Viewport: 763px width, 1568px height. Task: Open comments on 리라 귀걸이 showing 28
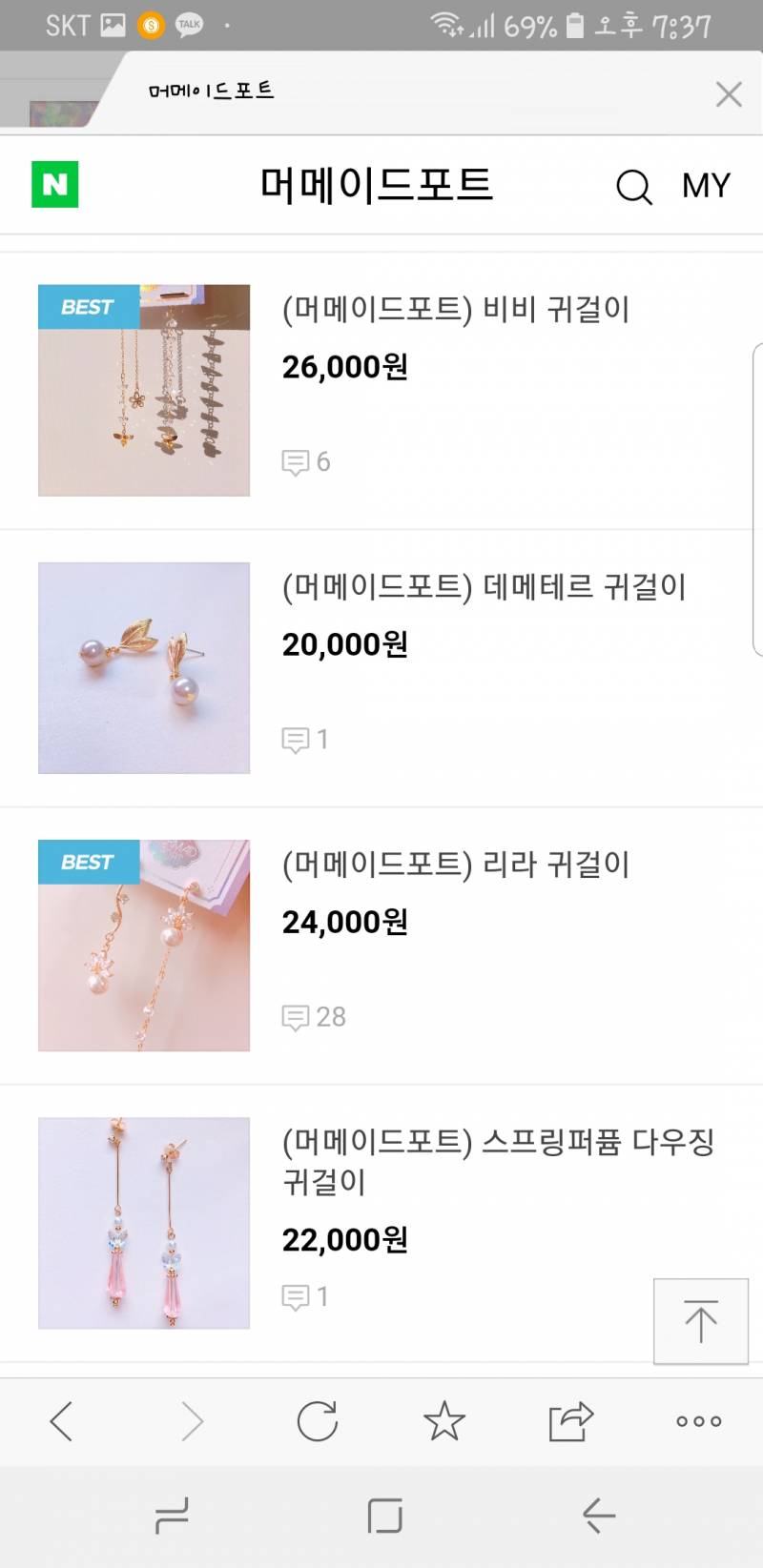point(313,1016)
